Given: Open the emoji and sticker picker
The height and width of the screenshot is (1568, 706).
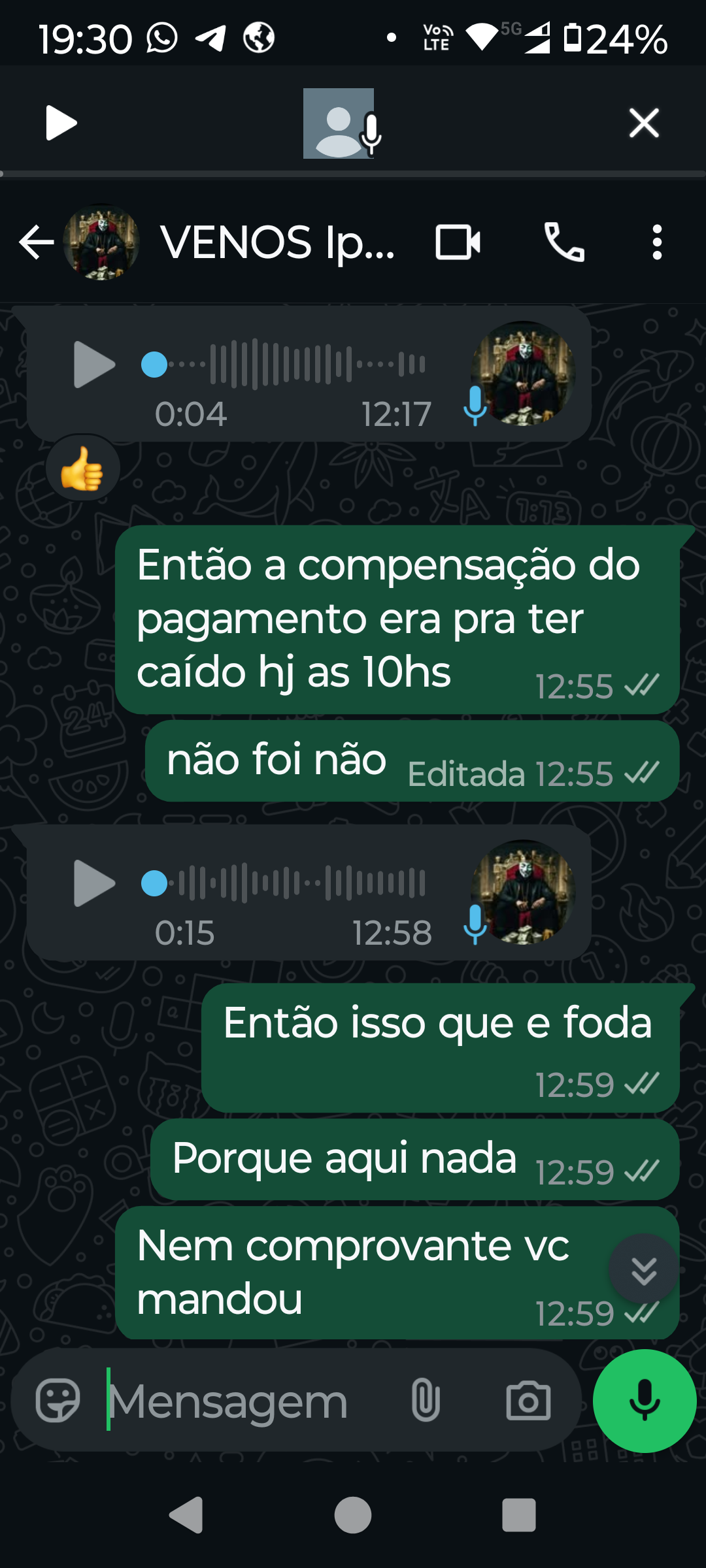Looking at the screenshot, I should [58, 1400].
